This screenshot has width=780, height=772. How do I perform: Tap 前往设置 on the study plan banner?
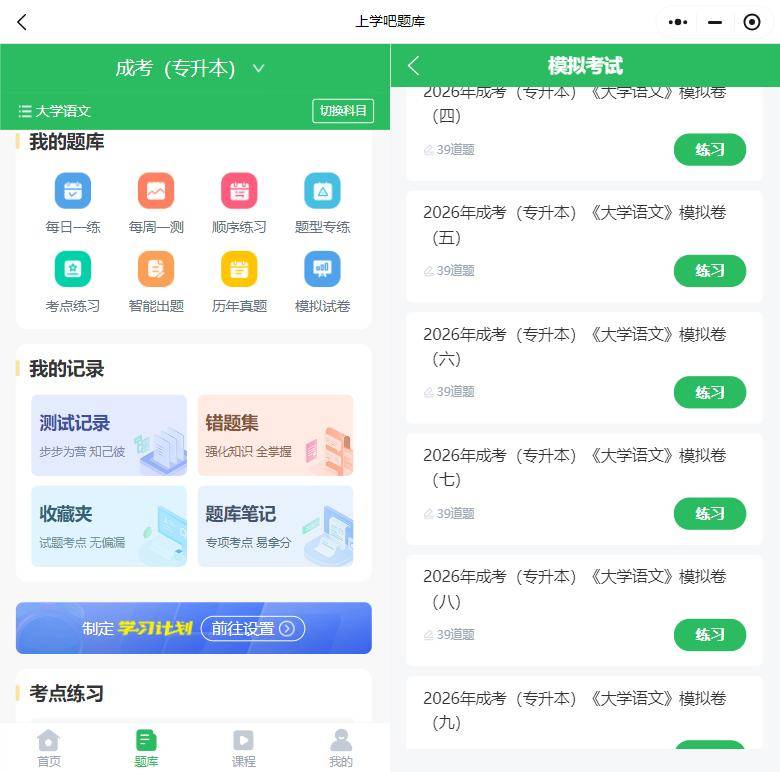pos(253,628)
